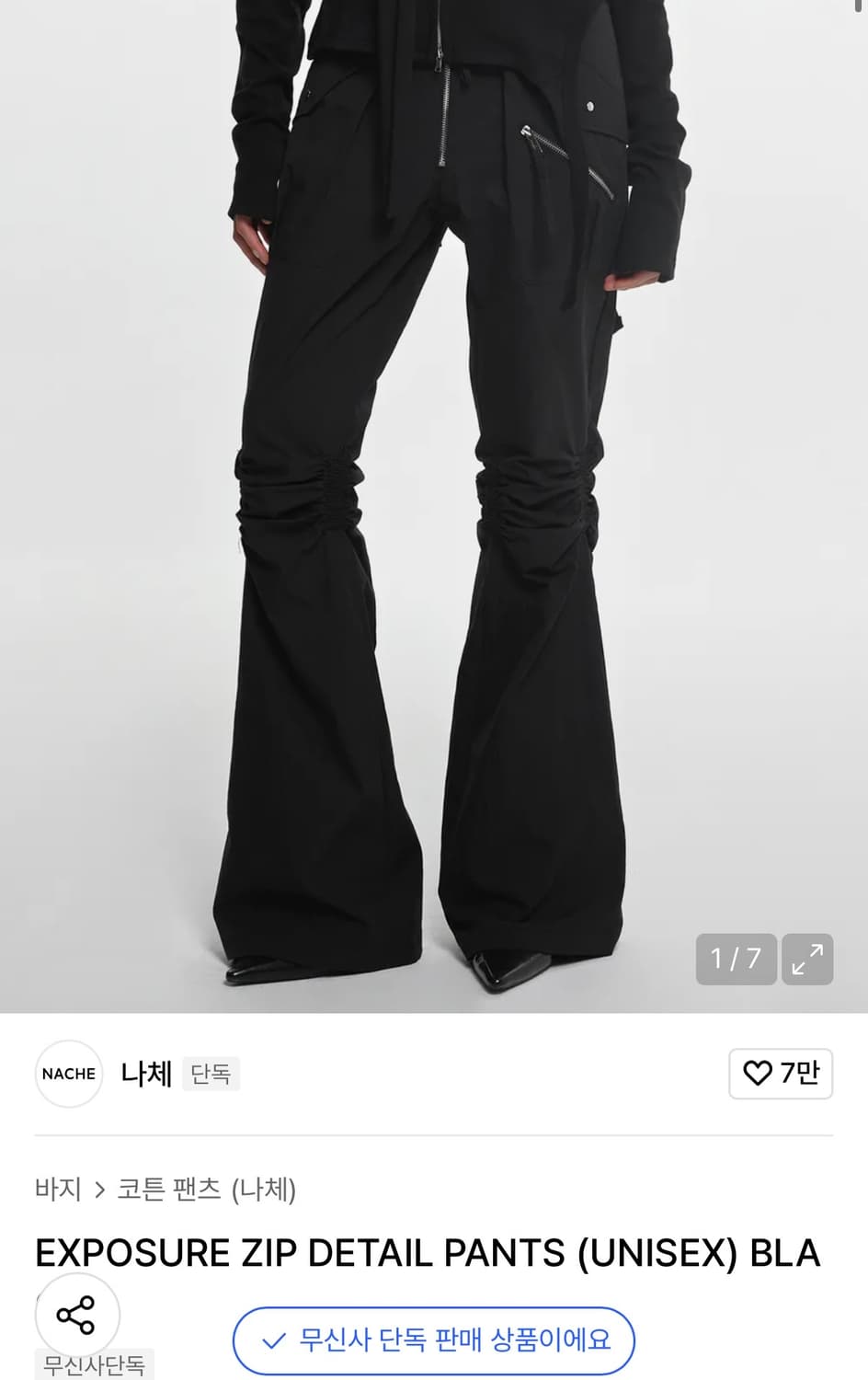Open the EXPOSURE ZIP DETAIL PANTS title
The width and height of the screenshot is (868, 1380).
(428, 1251)
